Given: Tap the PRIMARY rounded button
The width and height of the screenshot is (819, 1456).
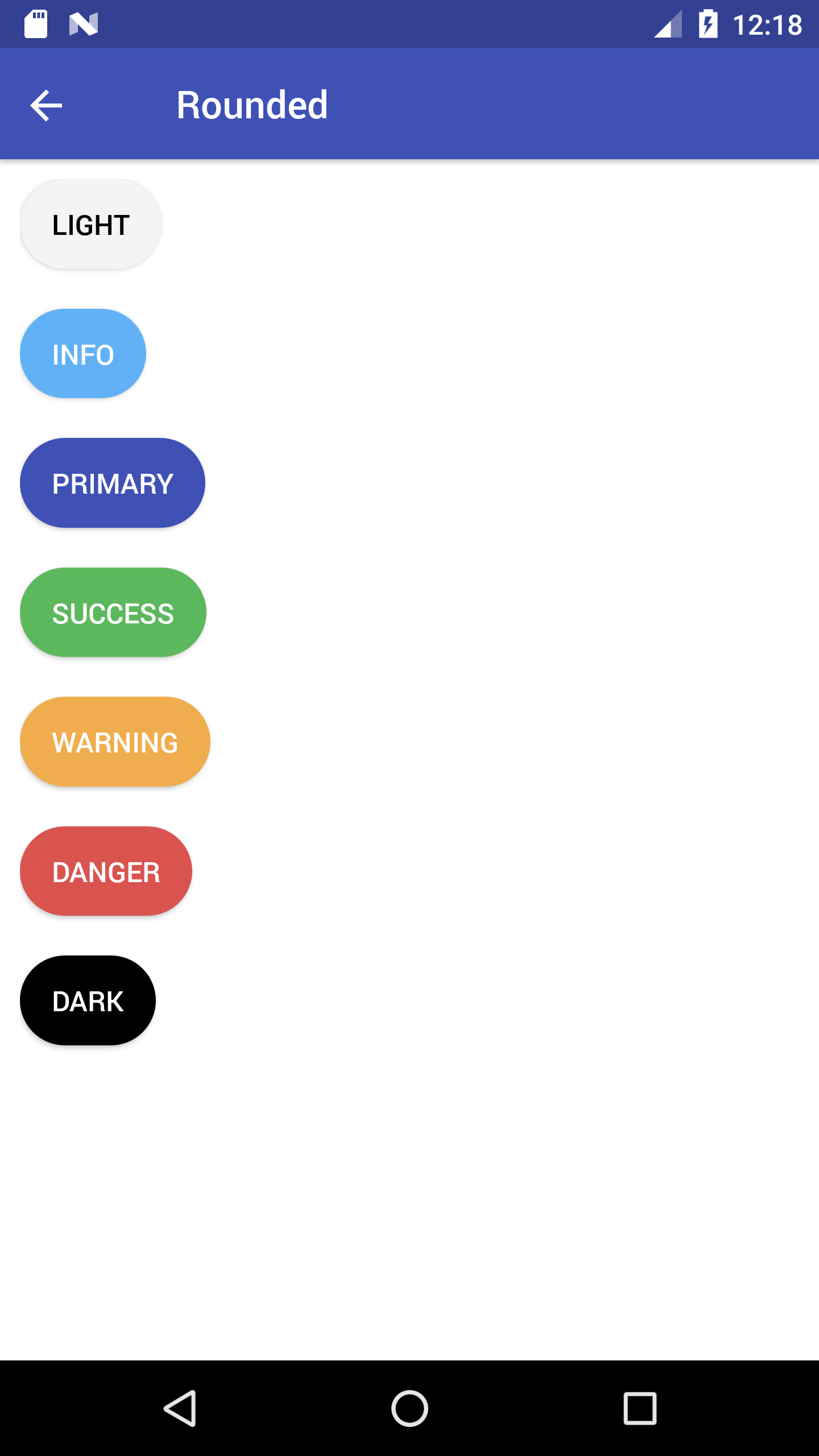Looking at the screenshot, I should point(113,483).
